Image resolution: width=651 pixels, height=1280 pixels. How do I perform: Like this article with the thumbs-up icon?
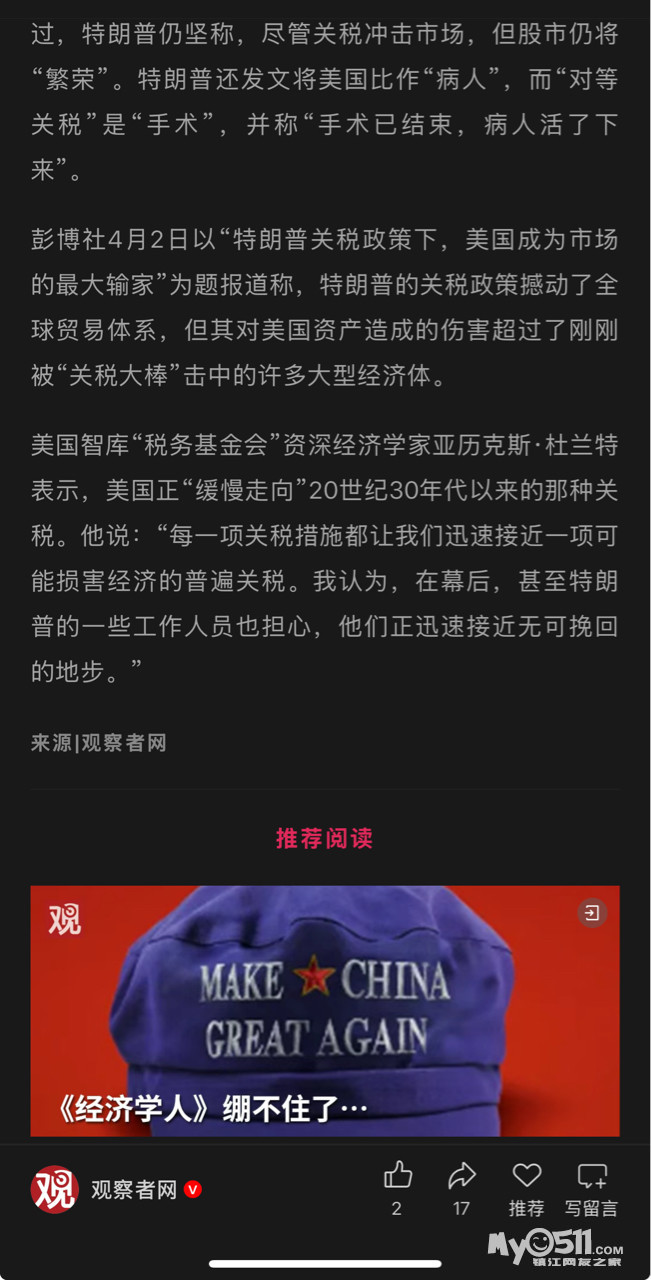tap(398, 1175)
